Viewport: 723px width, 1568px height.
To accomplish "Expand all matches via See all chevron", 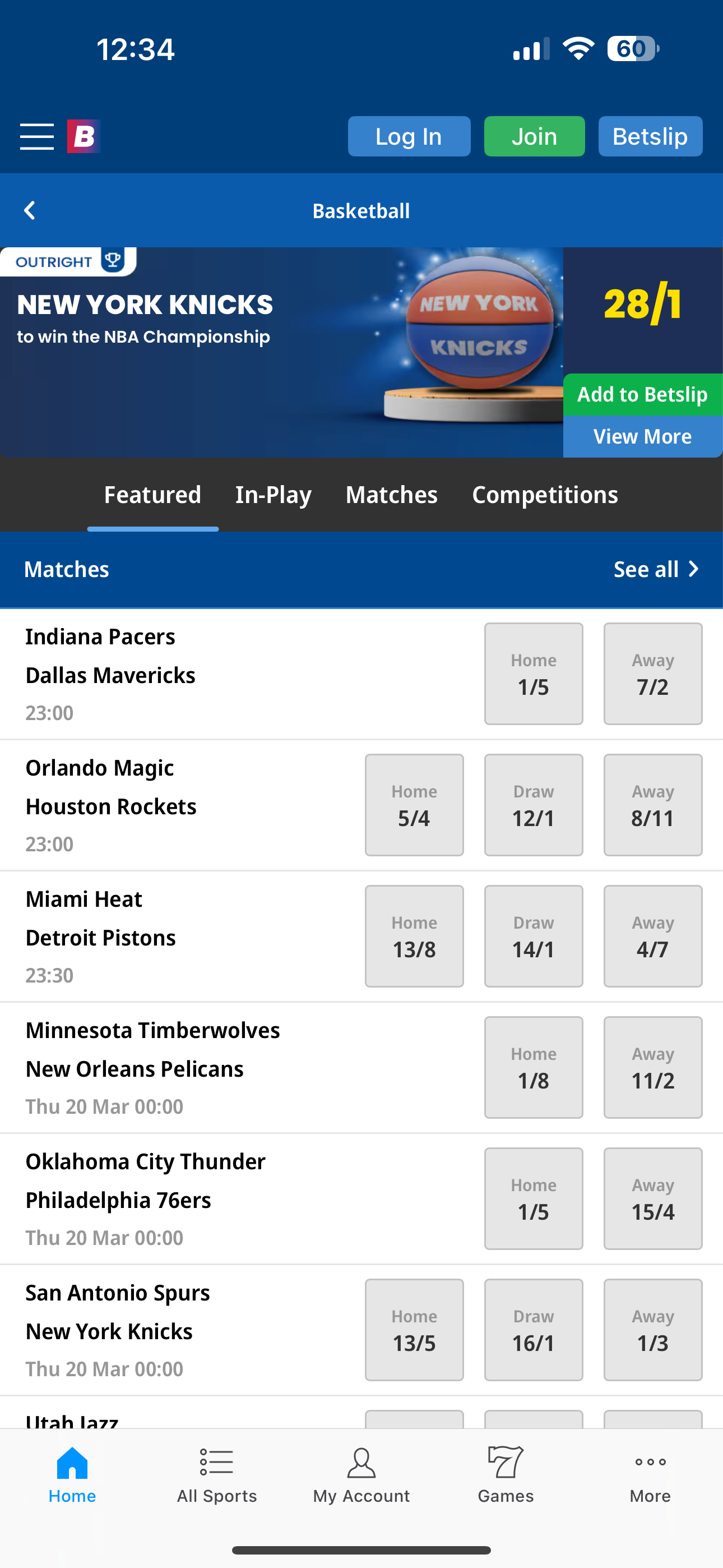I will tap(655, 569).
